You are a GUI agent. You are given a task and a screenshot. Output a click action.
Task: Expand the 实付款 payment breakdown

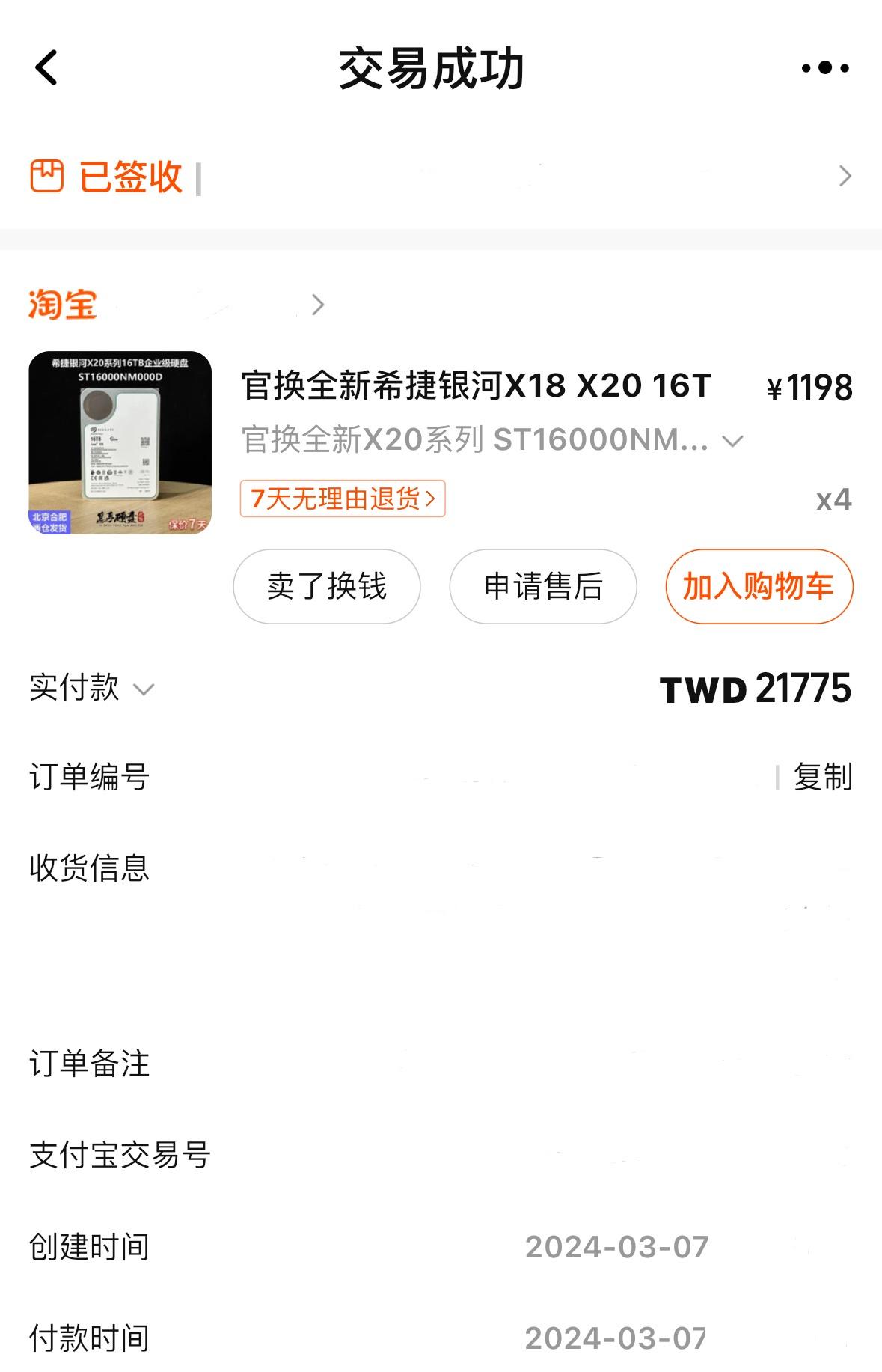pyautogui.click(x=143, y=689)
